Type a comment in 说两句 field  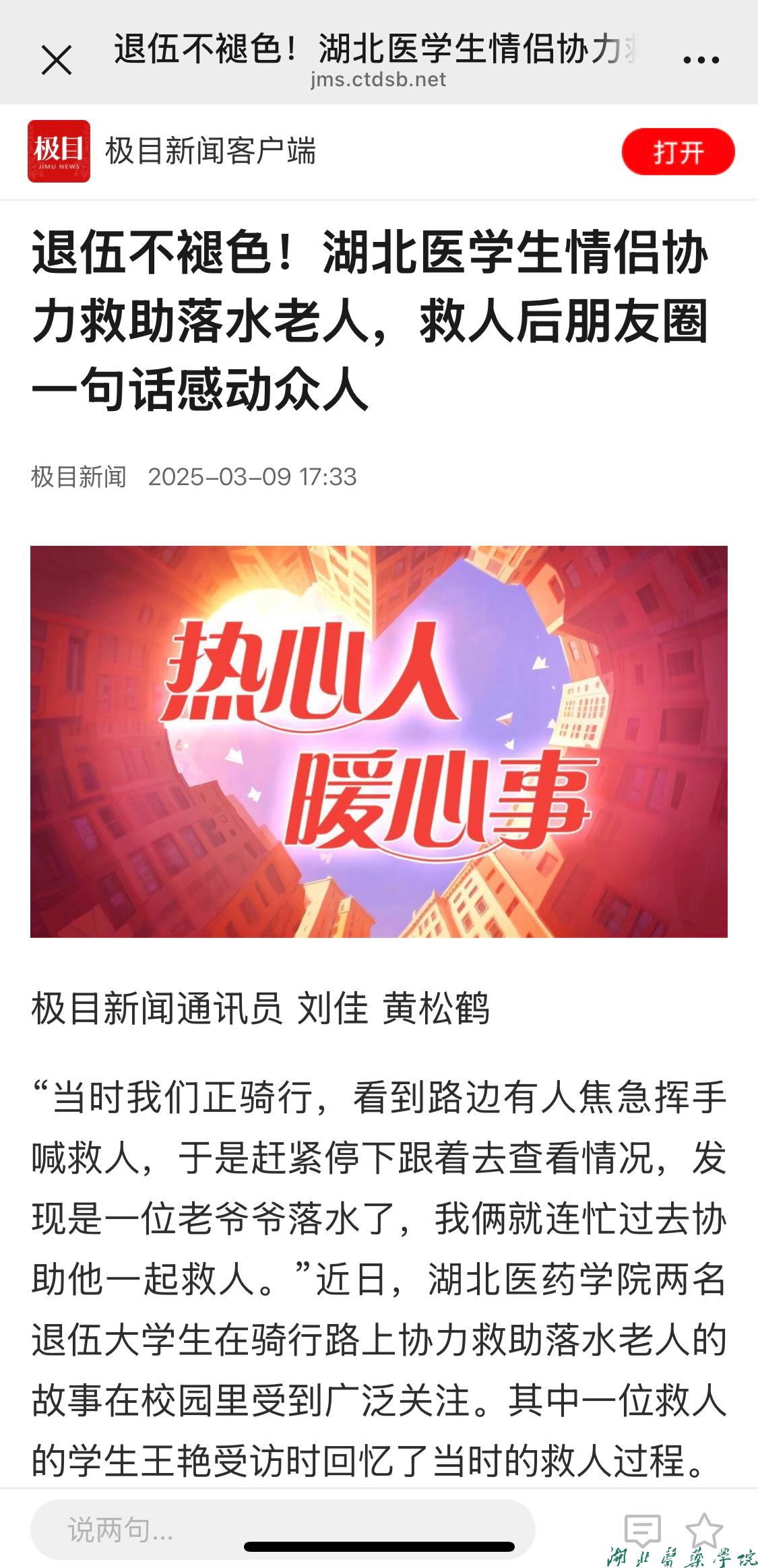tap(283, 1530)
